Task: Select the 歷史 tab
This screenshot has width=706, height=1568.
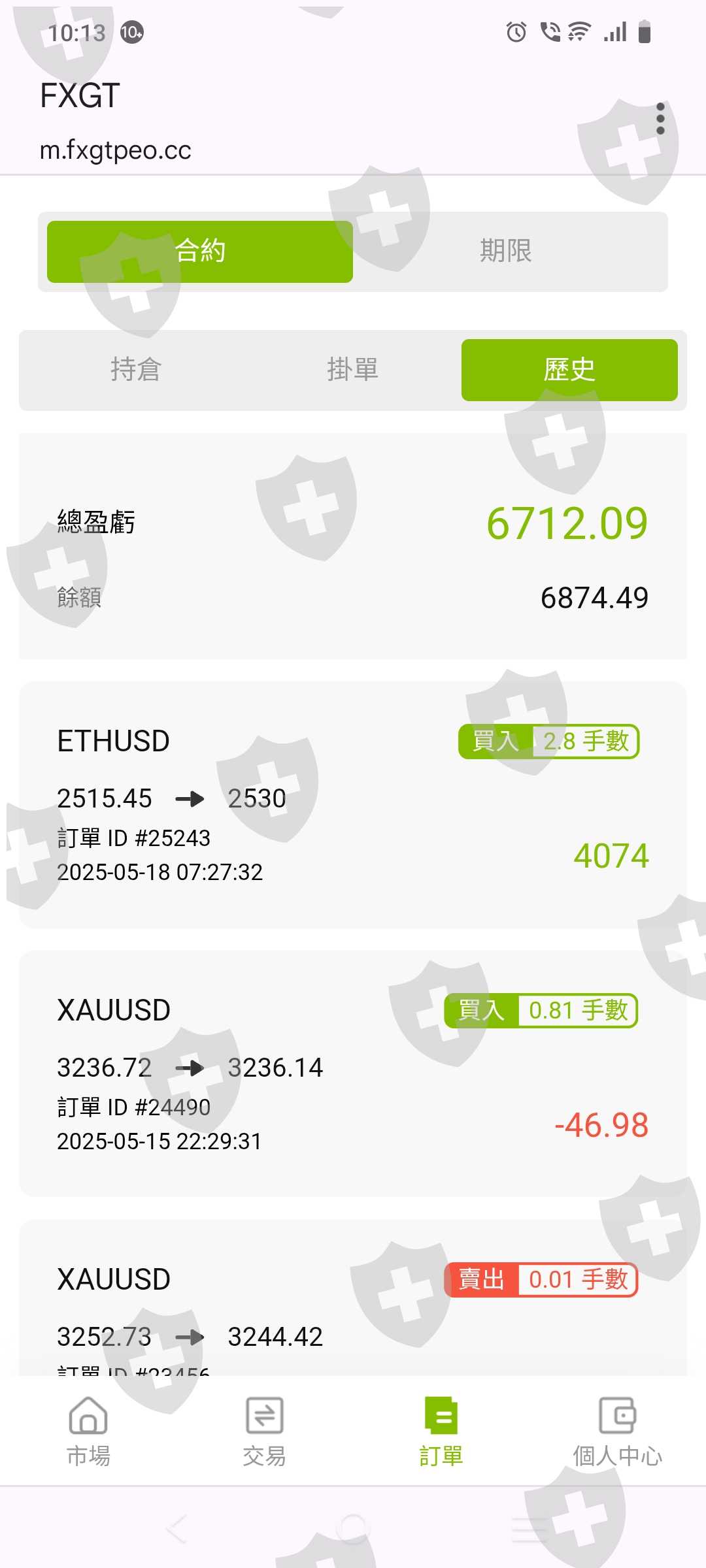Action: pyautogui.click(x=569, y=370)
